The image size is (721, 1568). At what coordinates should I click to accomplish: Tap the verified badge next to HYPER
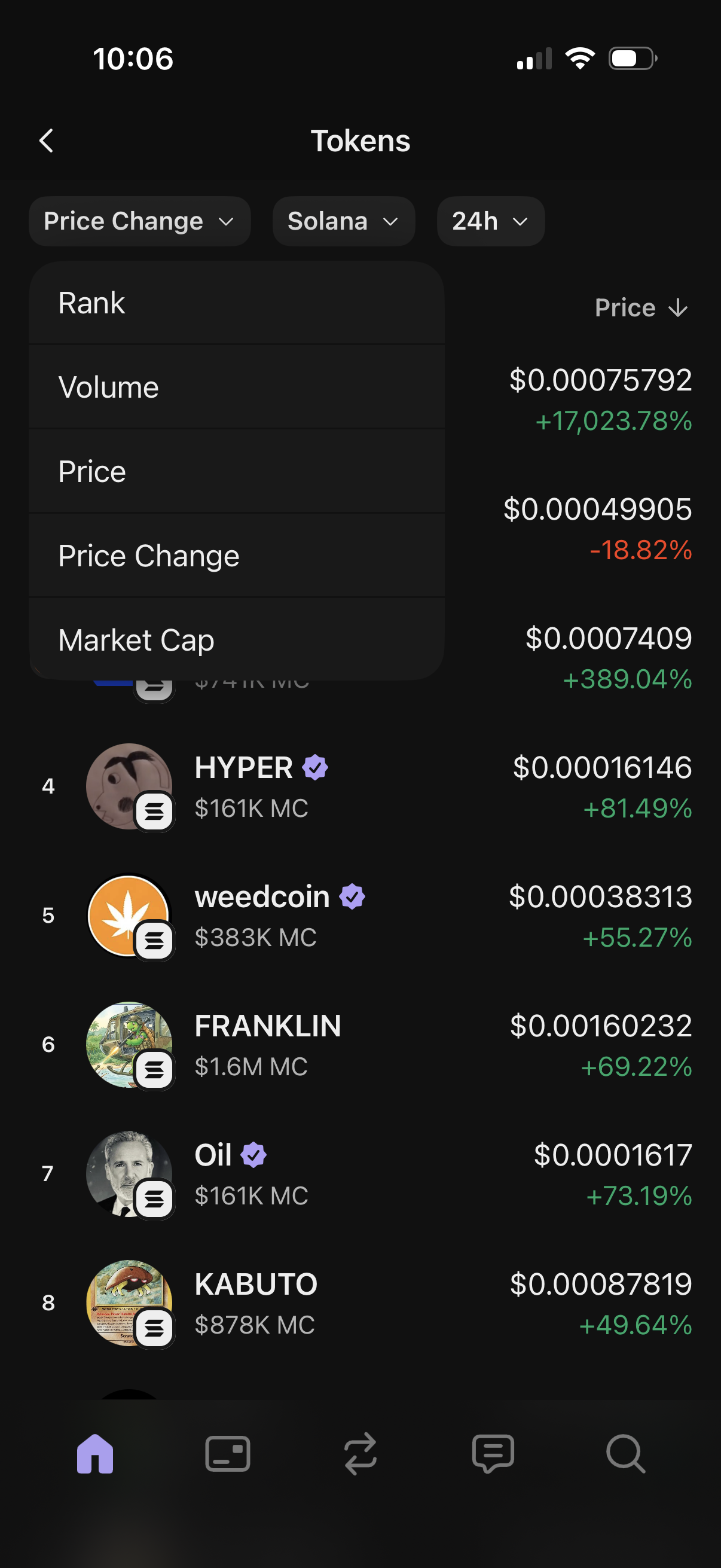(x=316, y=768)
